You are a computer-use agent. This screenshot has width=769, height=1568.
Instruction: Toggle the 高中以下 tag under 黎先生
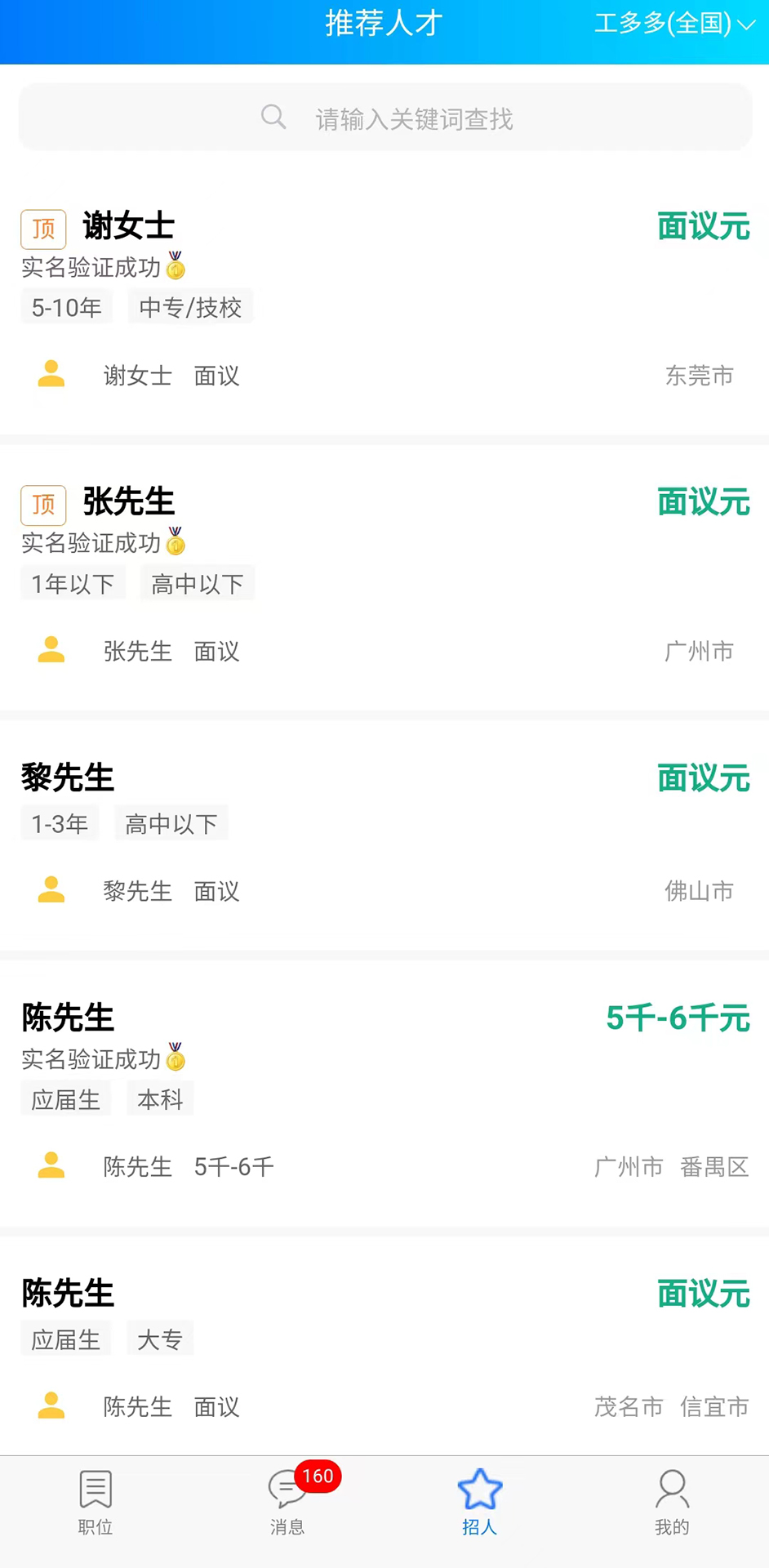click(171, 823)
